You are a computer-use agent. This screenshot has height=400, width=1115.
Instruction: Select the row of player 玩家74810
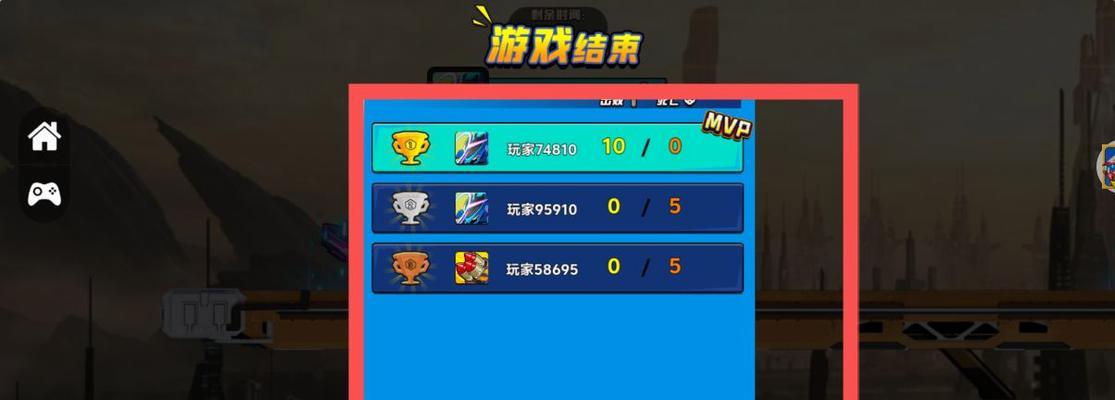tap(557, 148)
